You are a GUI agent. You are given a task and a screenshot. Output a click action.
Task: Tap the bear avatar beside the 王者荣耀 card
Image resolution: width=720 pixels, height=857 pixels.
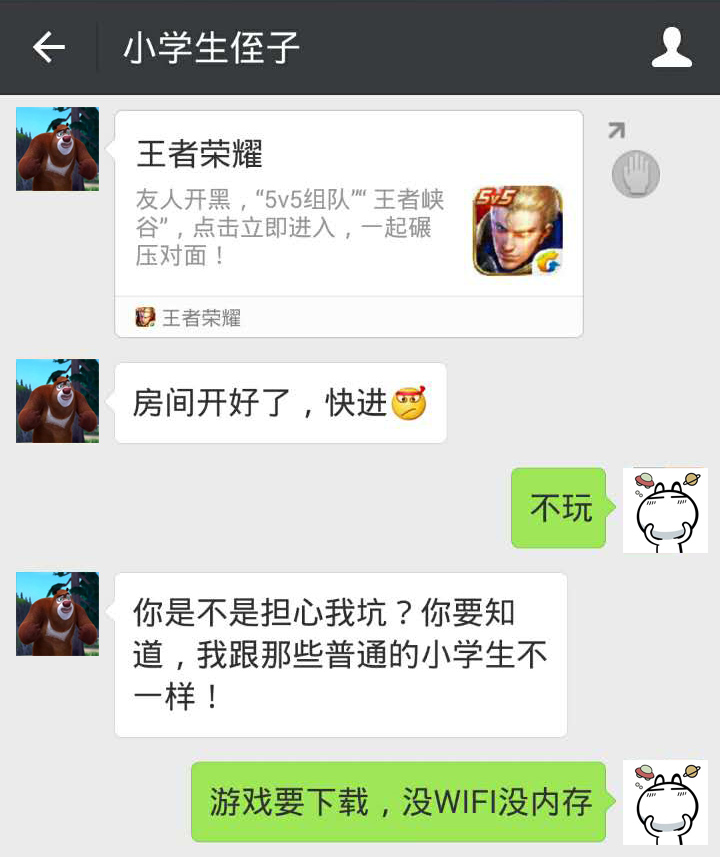pyautogui.click(x=57, y=149)
